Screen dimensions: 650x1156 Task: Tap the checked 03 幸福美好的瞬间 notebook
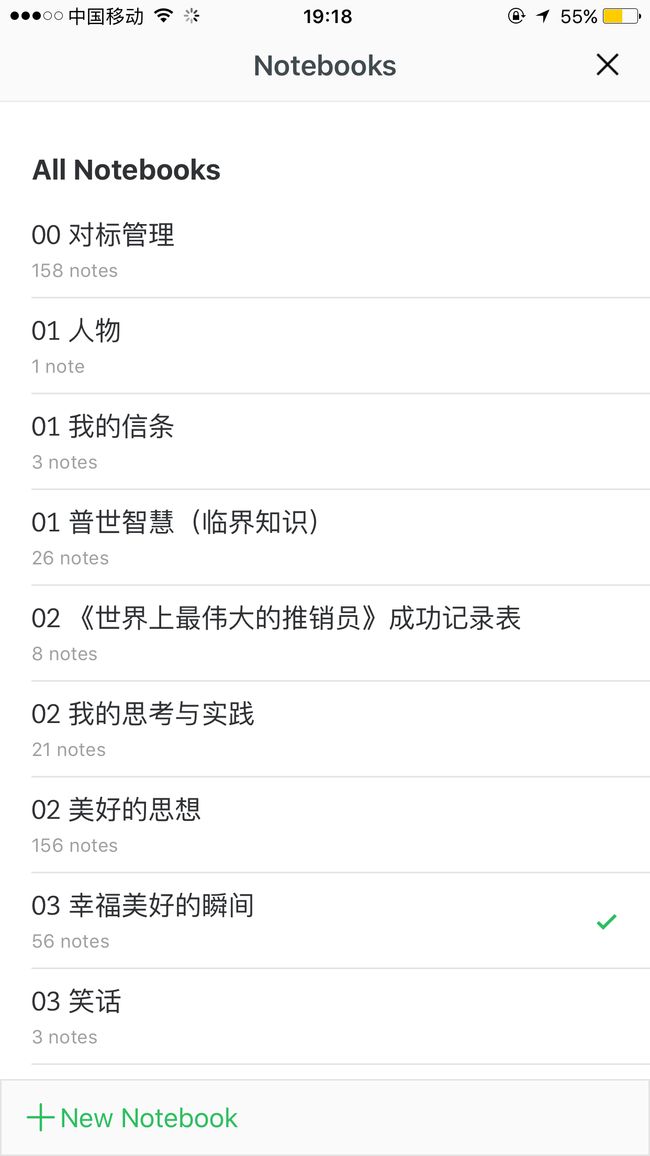click(325, 921)
